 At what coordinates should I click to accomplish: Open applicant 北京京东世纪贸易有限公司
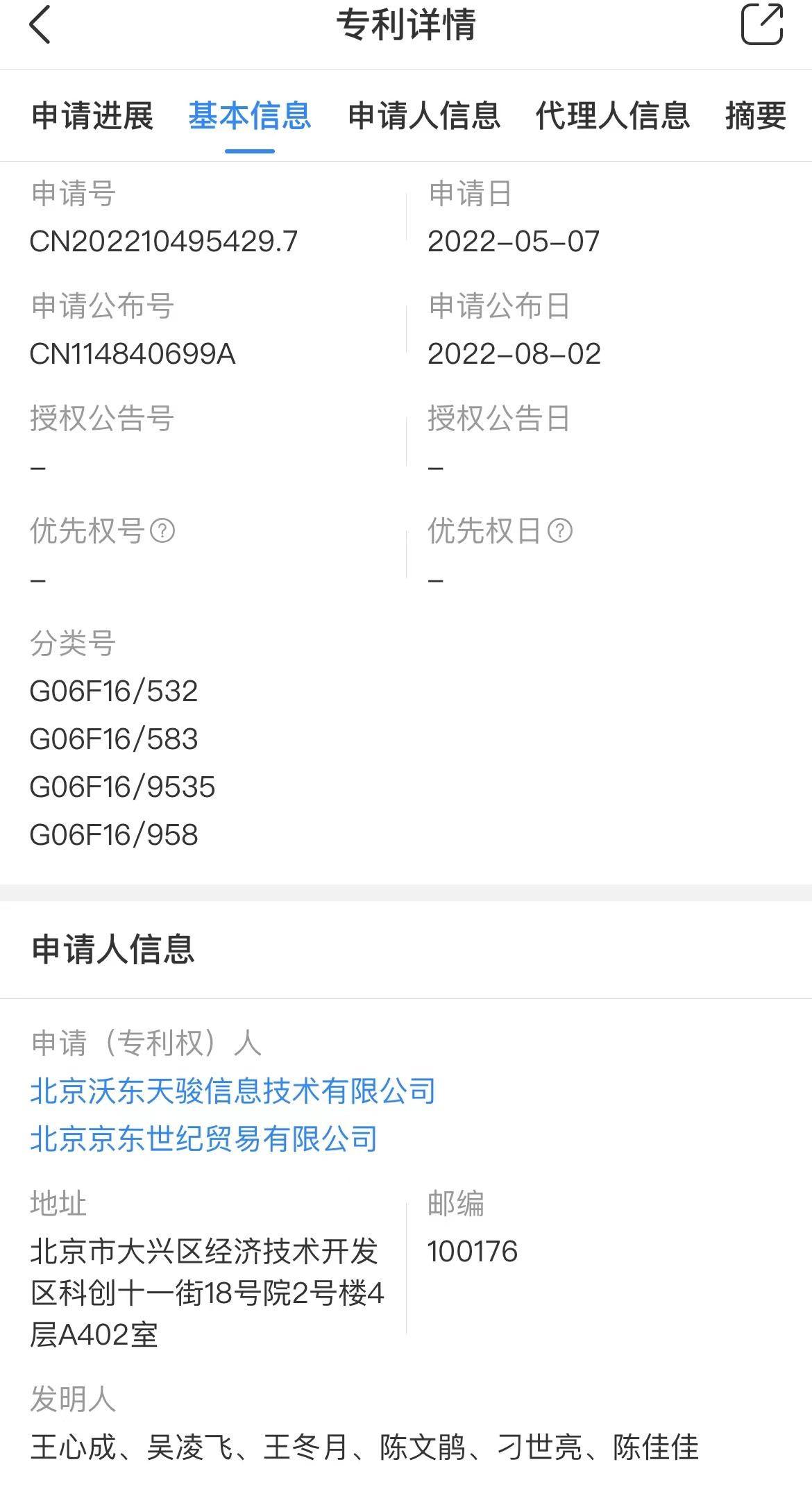pos(204,1139)
